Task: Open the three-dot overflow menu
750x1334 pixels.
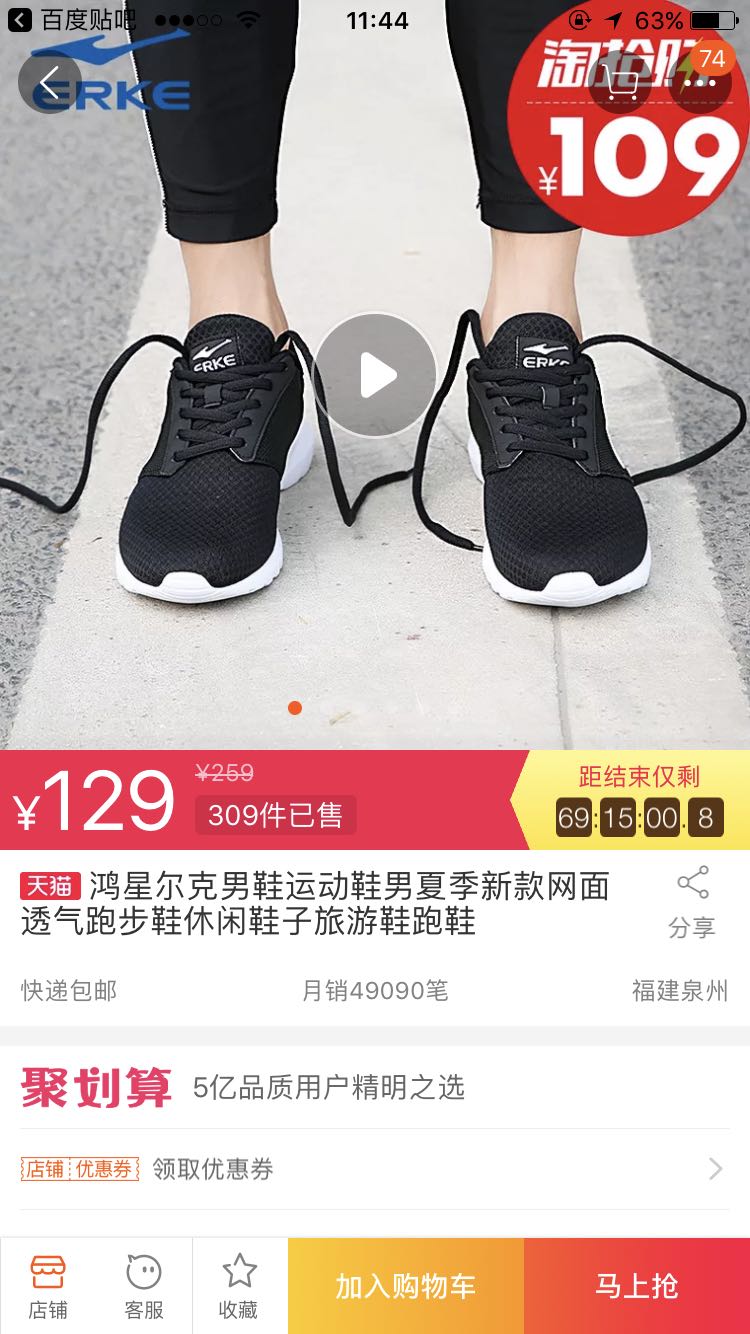Action: point(700,82)
